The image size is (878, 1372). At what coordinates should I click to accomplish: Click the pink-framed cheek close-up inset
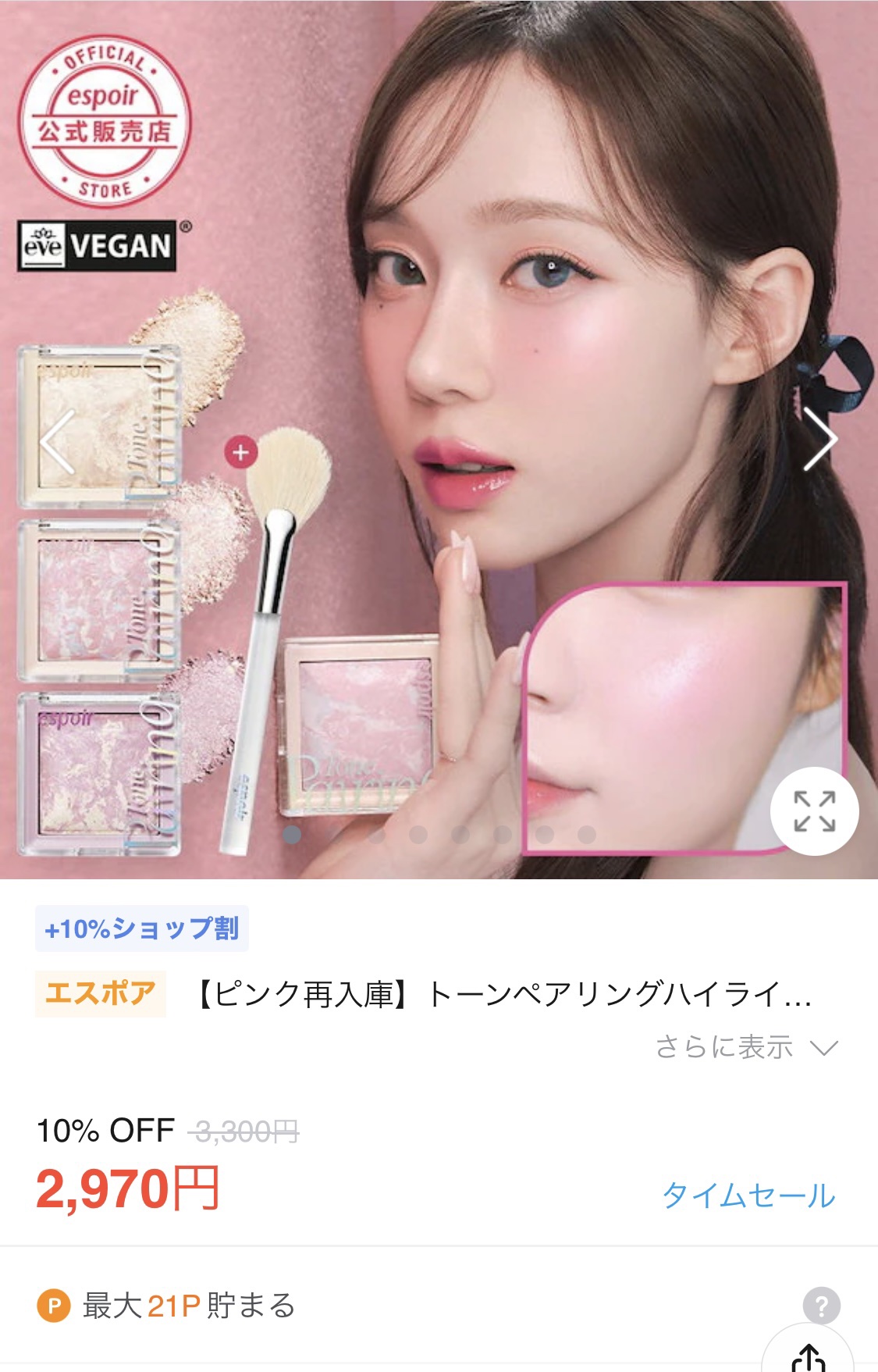(687, 715)
